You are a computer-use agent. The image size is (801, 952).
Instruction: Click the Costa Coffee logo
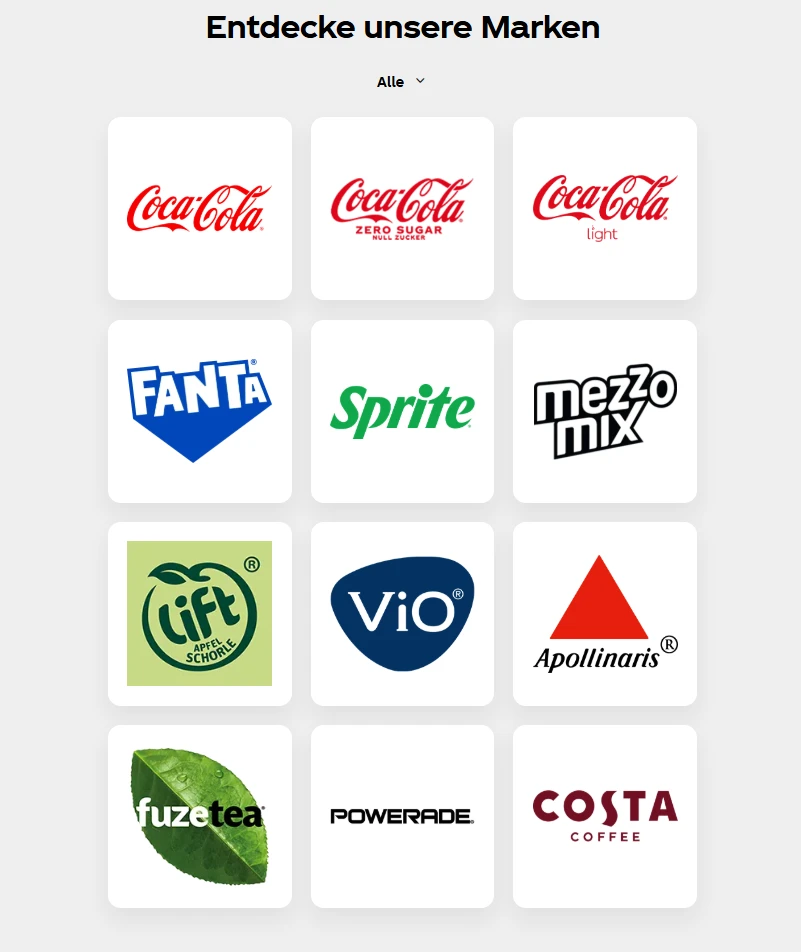pyautogui.click(x=603, y=813)
